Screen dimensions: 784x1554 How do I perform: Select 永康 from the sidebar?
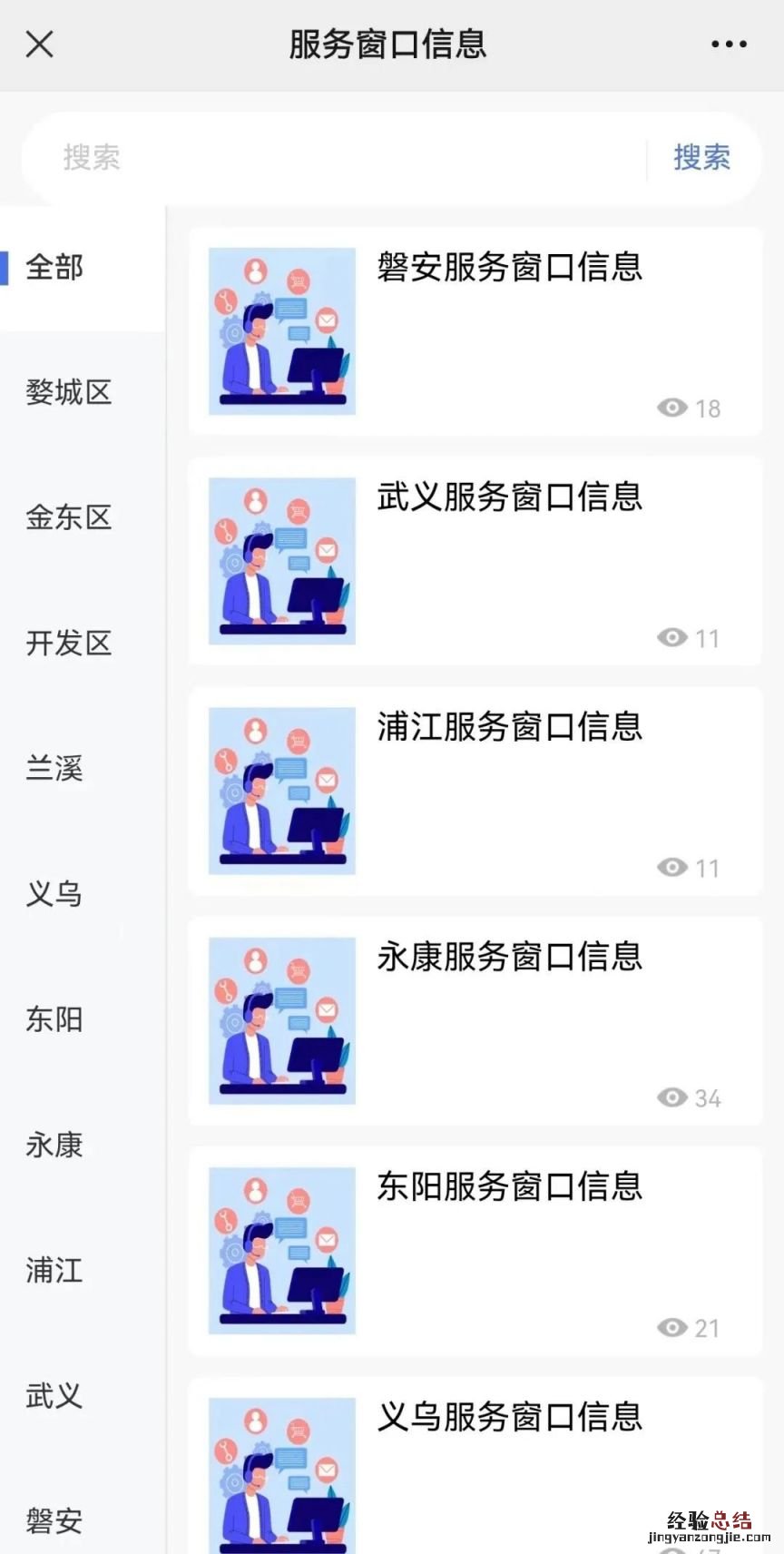(x=54, y=1145)
